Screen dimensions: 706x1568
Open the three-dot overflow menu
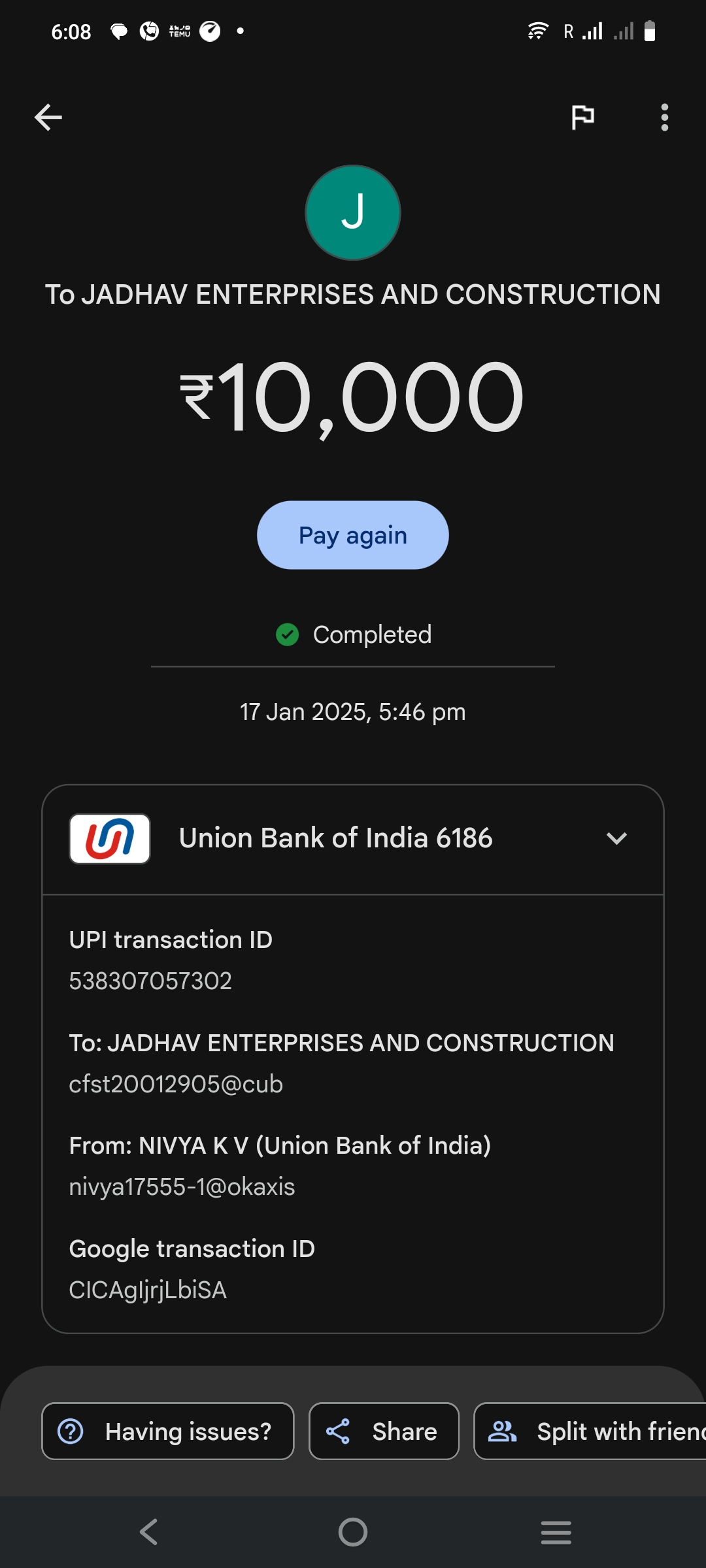[x=664, y=118]
